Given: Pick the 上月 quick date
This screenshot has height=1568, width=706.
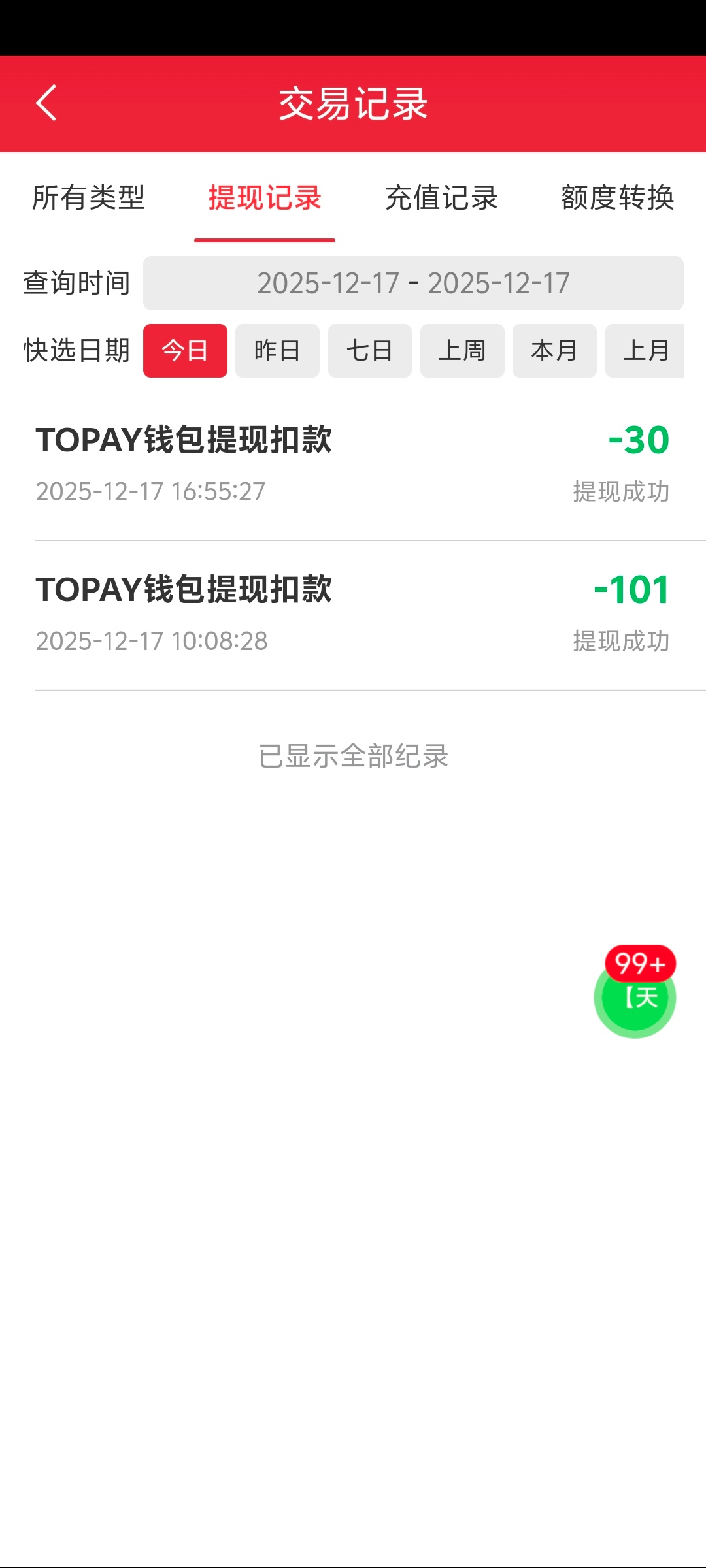Looking at the screenshot, I should click(x=645, y=351).
